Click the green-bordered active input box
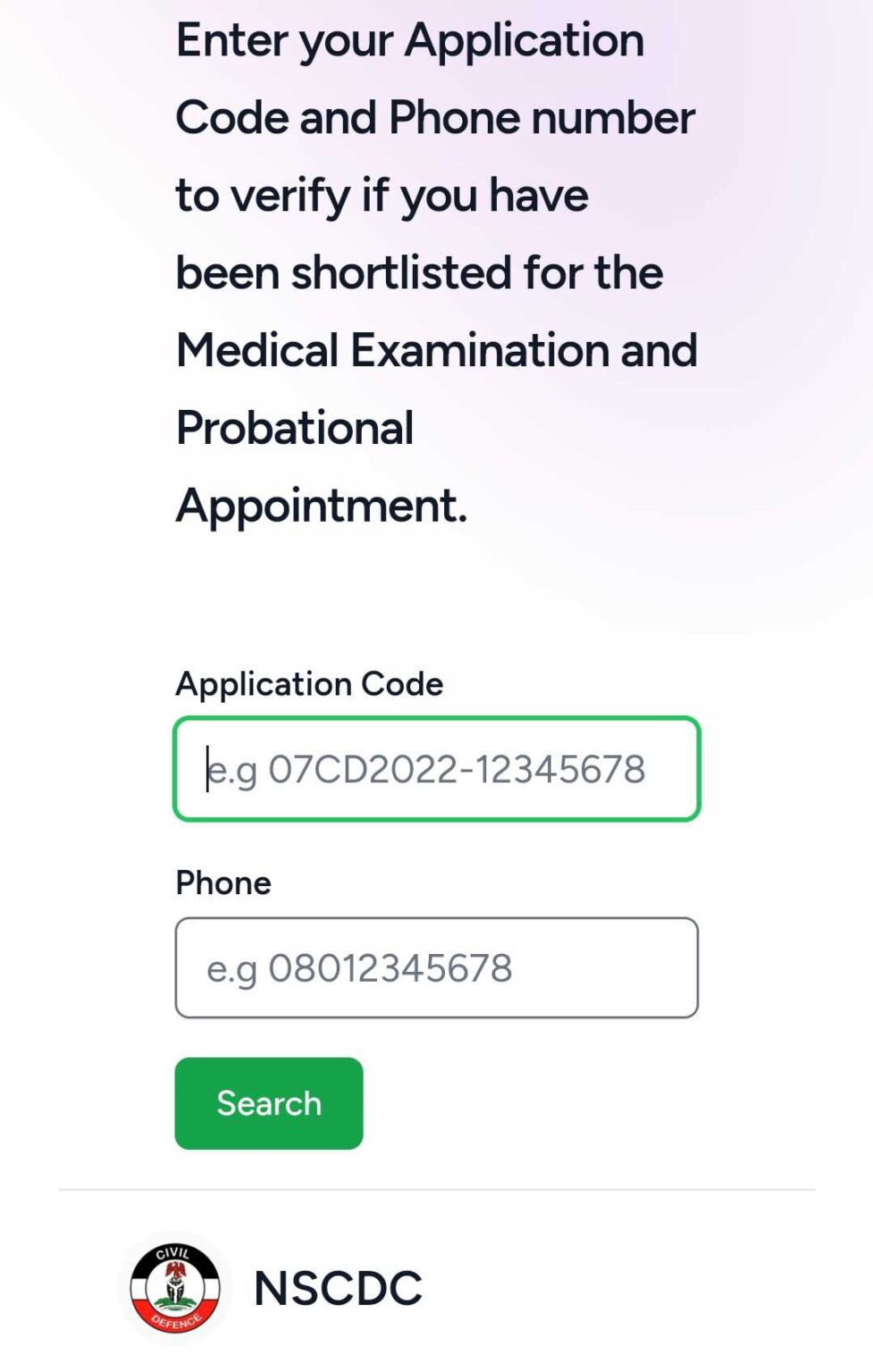This screenshot has height=1372, width=873. [436, 768]
